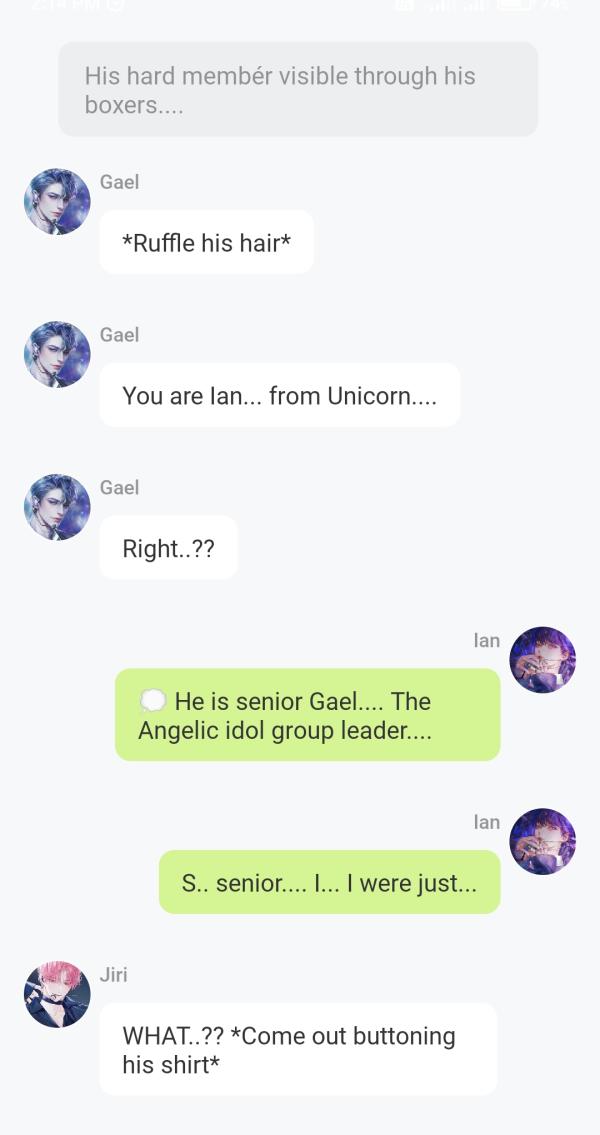Open Jiri's pink-haired profile picture
Screen dimensions: 600x1135
[x=57, y=994]
